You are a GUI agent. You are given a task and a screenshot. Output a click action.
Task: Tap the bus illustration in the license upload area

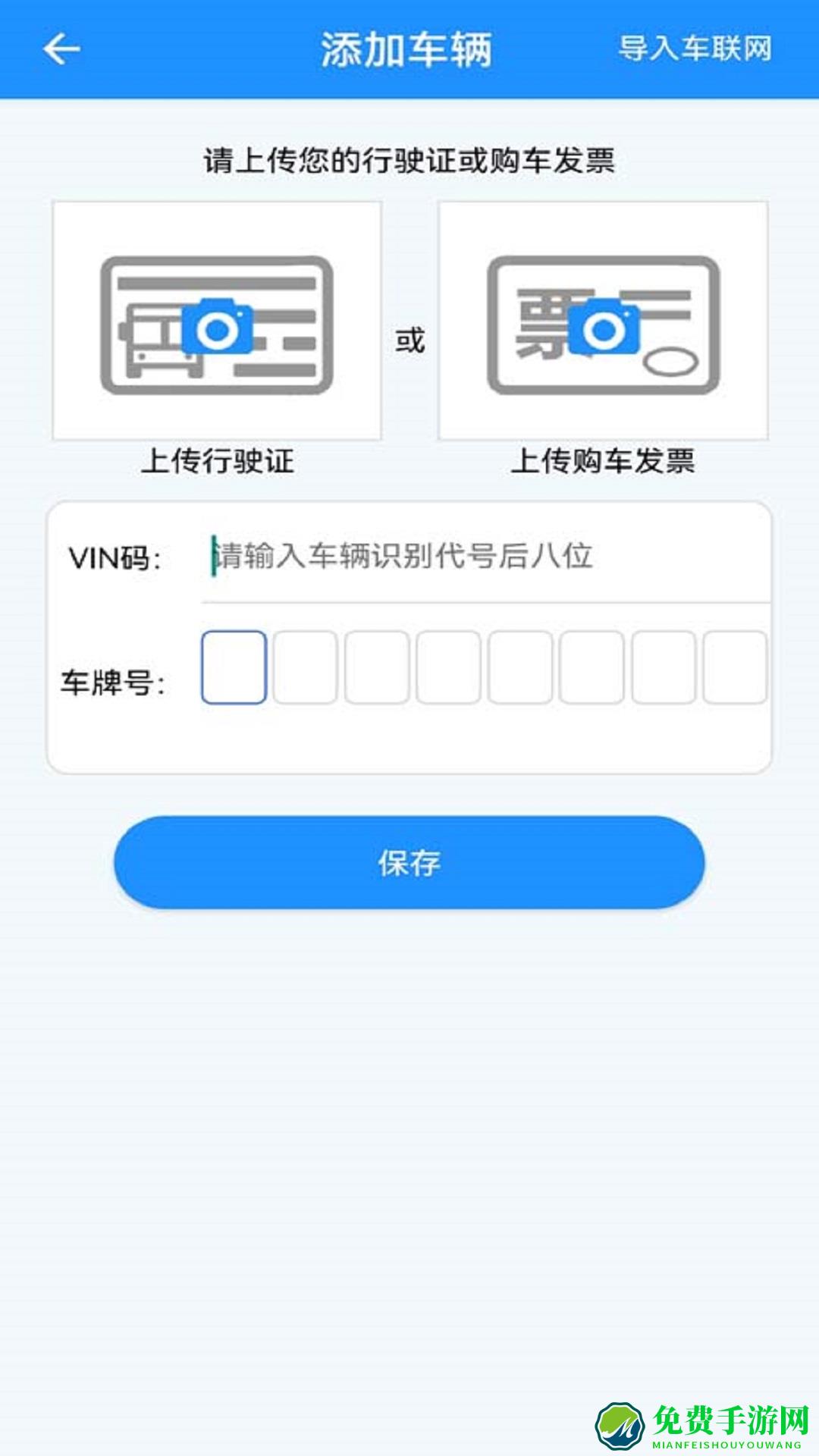coord(152,341)
